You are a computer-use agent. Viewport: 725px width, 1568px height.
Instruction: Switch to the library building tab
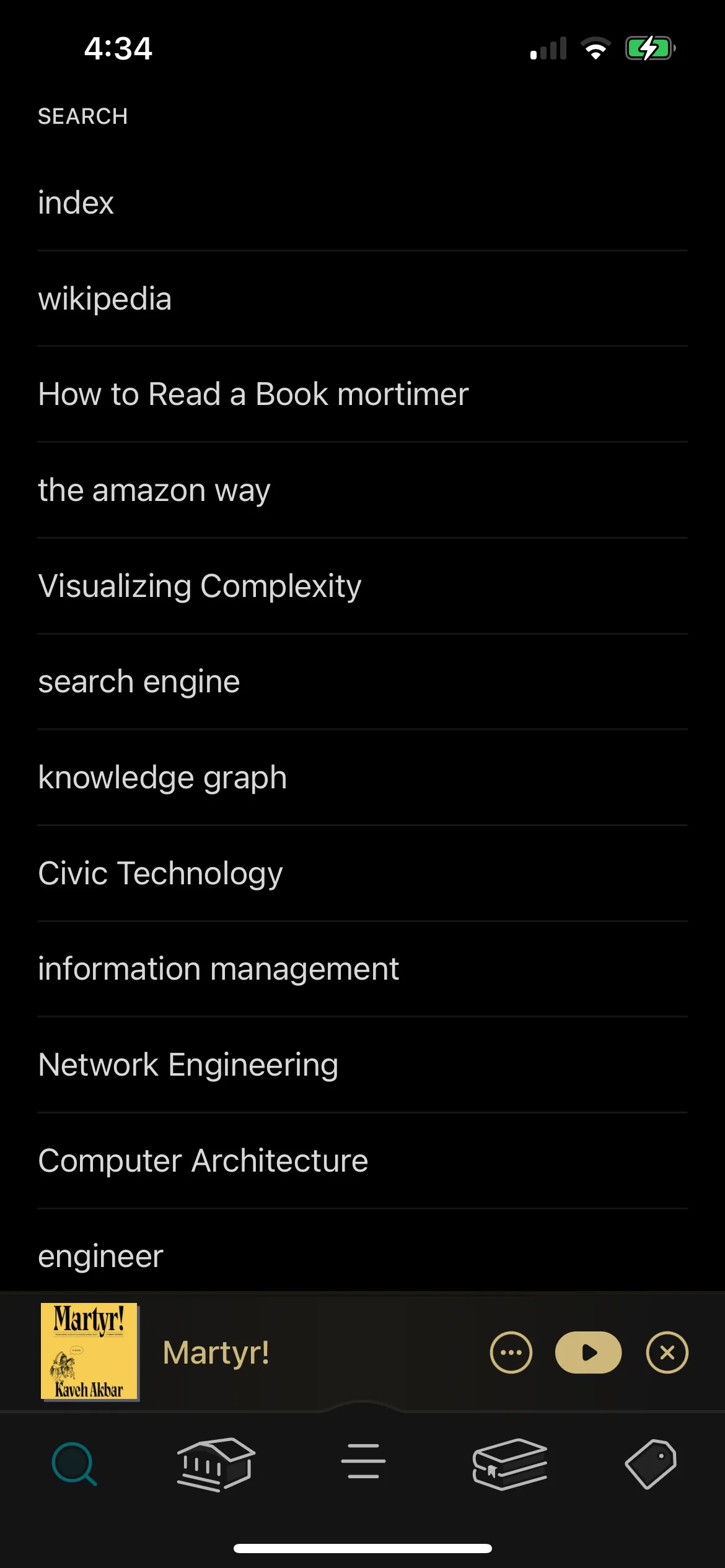pyautogui.click(x=216, y=1464)
